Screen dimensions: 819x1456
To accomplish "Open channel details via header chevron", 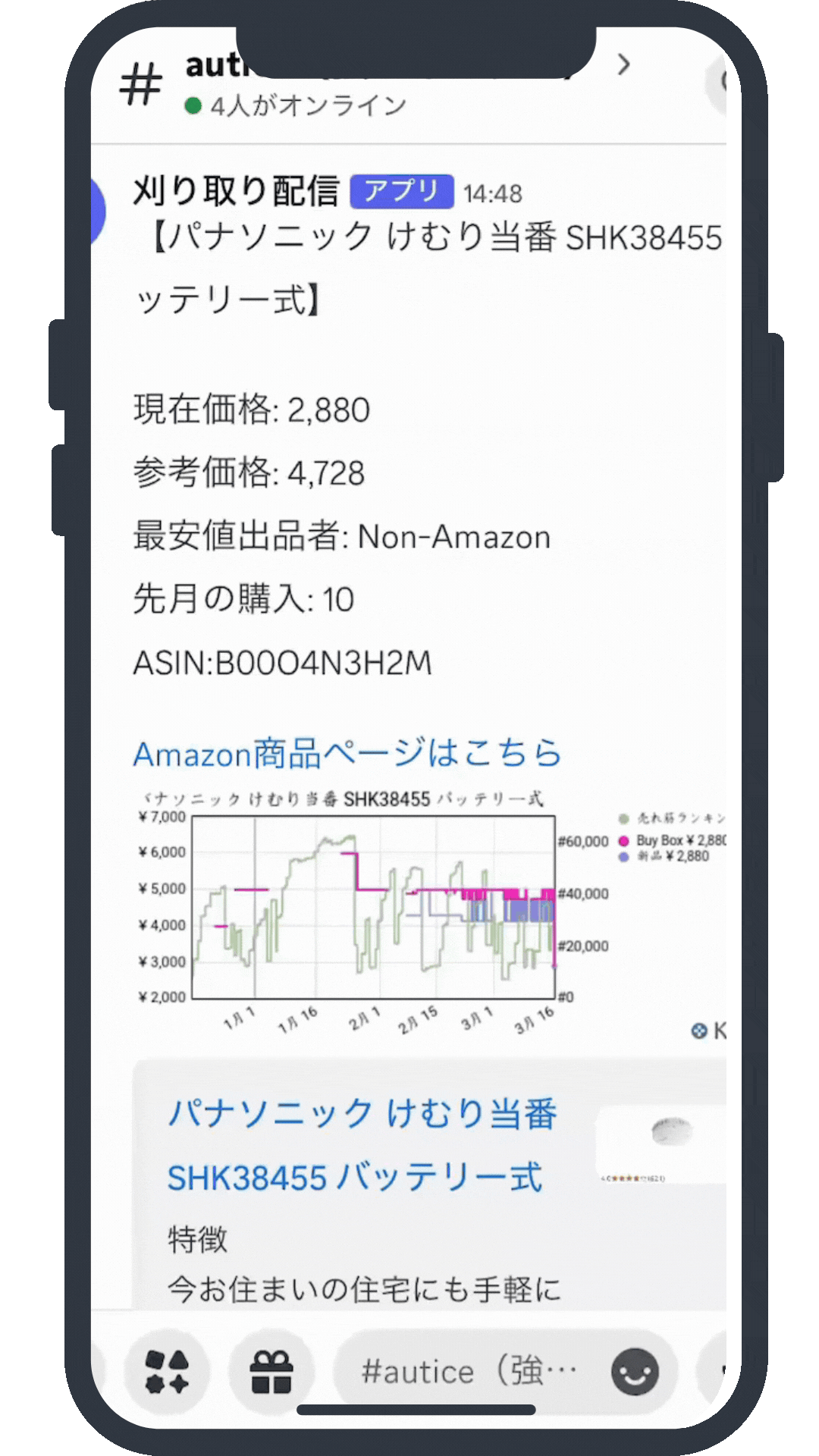I will [623, 65].
